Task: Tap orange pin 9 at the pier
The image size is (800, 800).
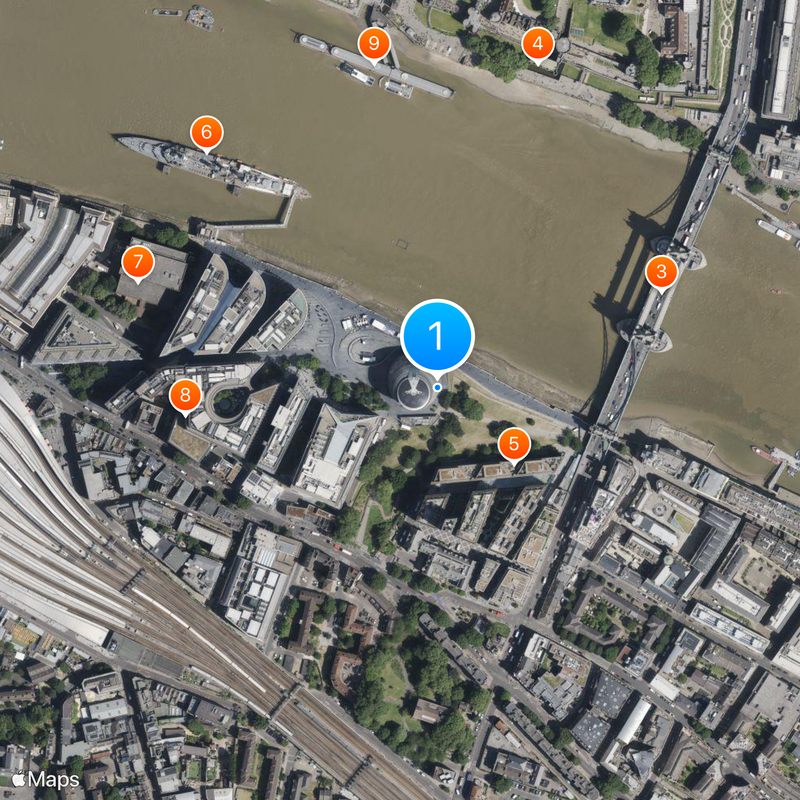Action: 374,43
